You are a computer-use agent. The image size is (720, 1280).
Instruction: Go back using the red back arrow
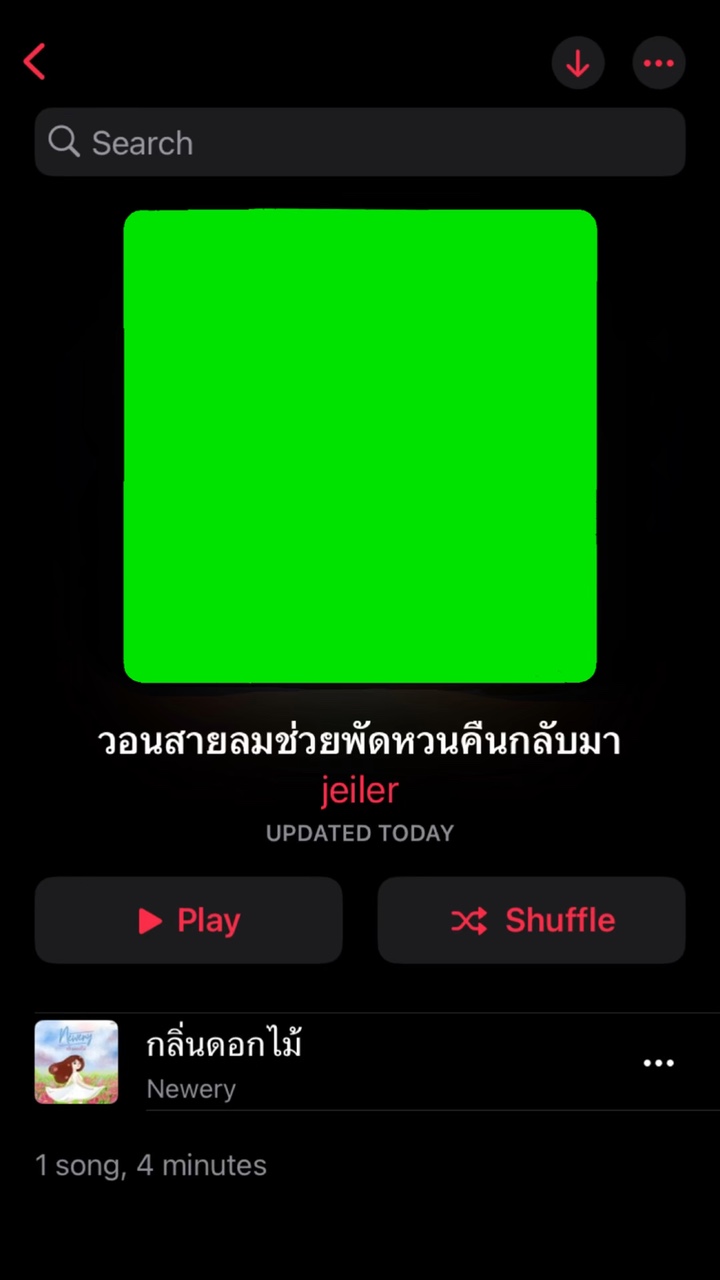click(x=35, y=62)
